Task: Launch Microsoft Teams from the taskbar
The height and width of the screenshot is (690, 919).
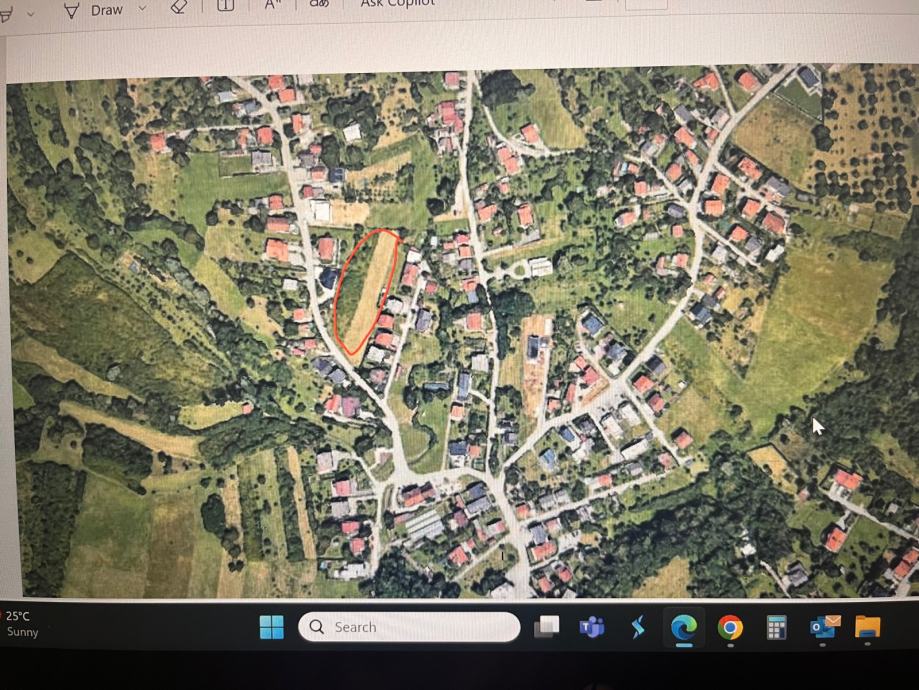Action: click(x=592, y=627)
